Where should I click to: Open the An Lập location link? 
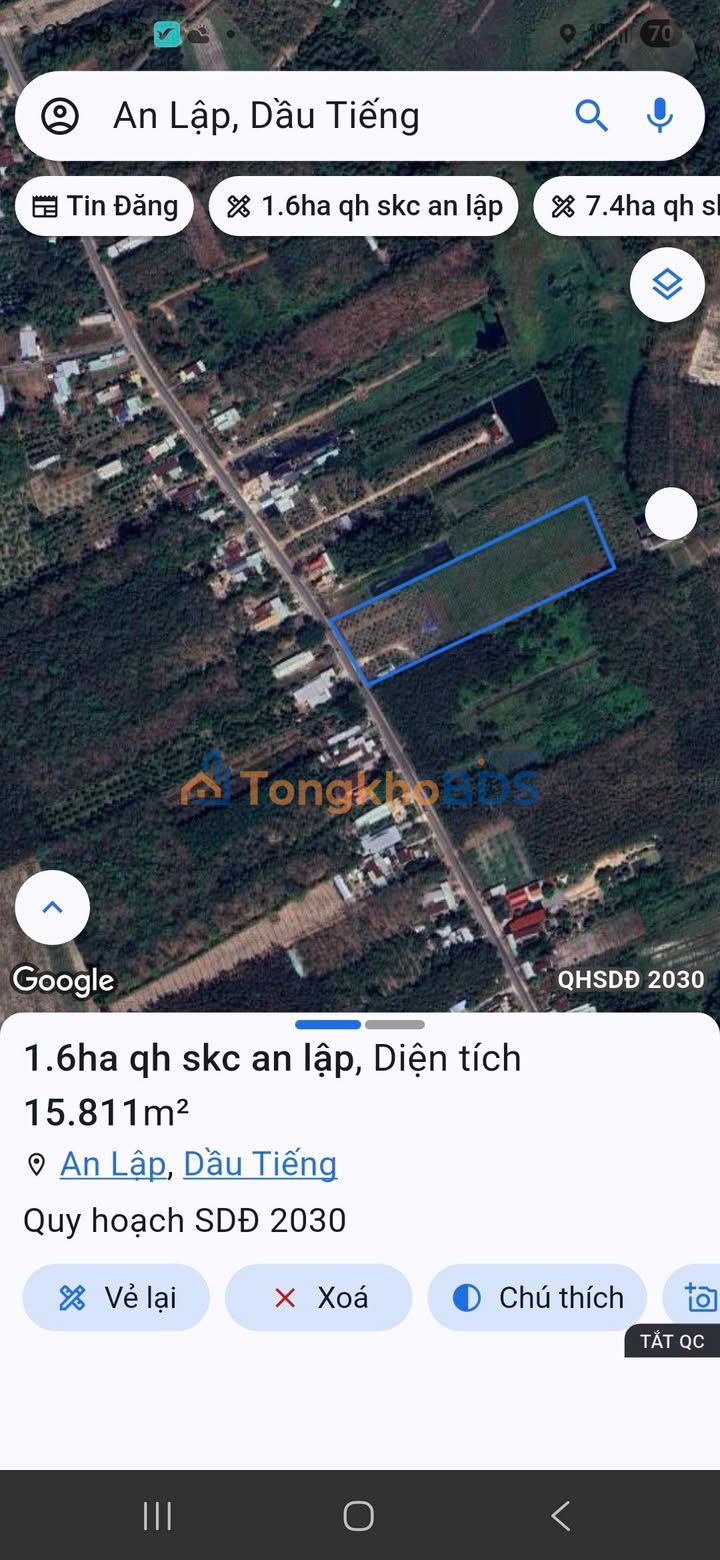pos(112,1164)
